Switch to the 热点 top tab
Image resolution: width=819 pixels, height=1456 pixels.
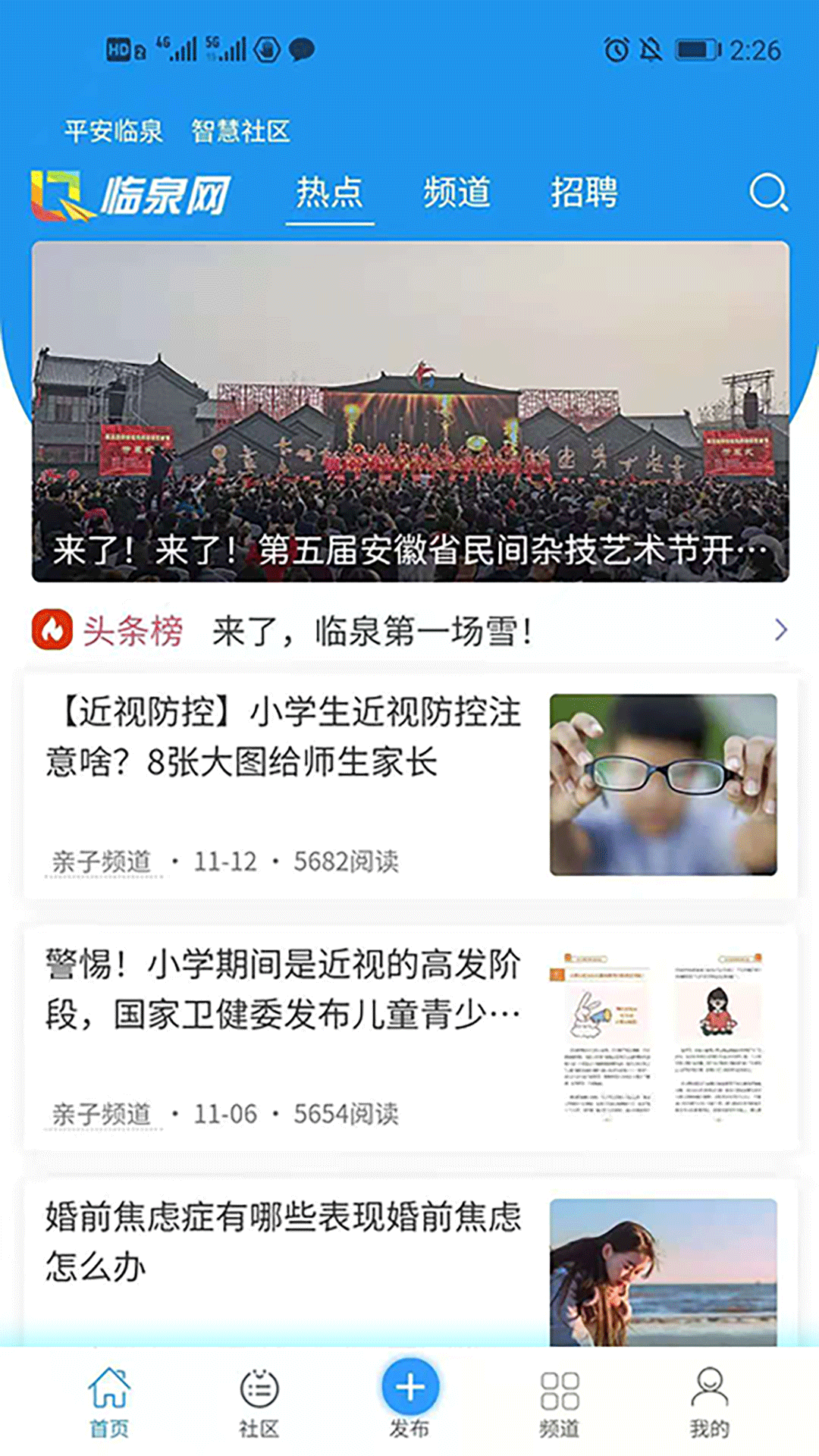329,193
